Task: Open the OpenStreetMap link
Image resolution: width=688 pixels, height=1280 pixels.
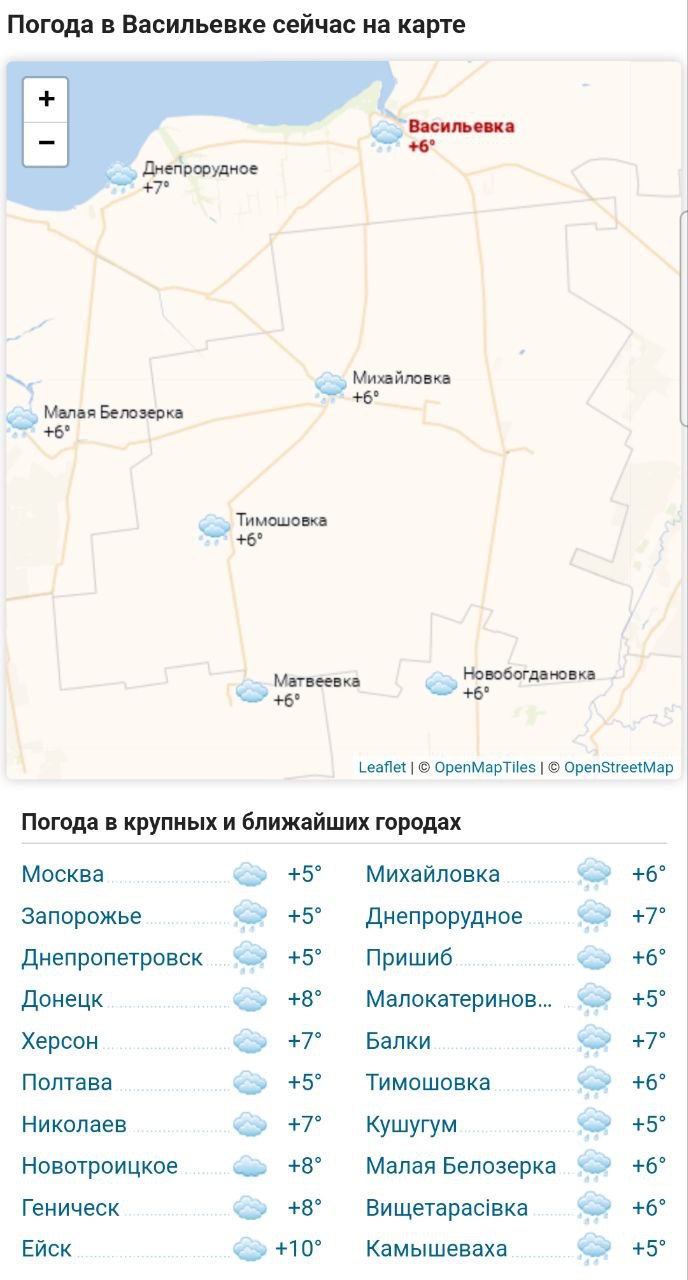Action: (x=618, y=767)
